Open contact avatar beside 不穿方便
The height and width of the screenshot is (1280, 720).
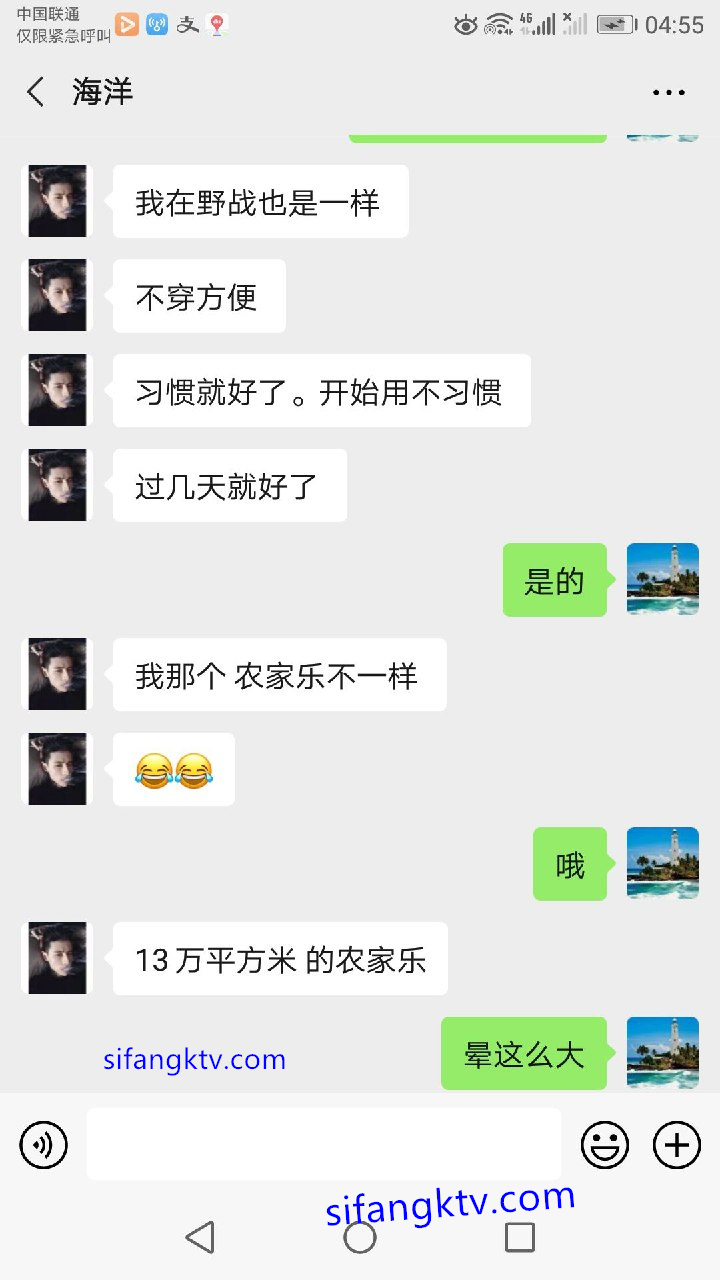[57, 296]
